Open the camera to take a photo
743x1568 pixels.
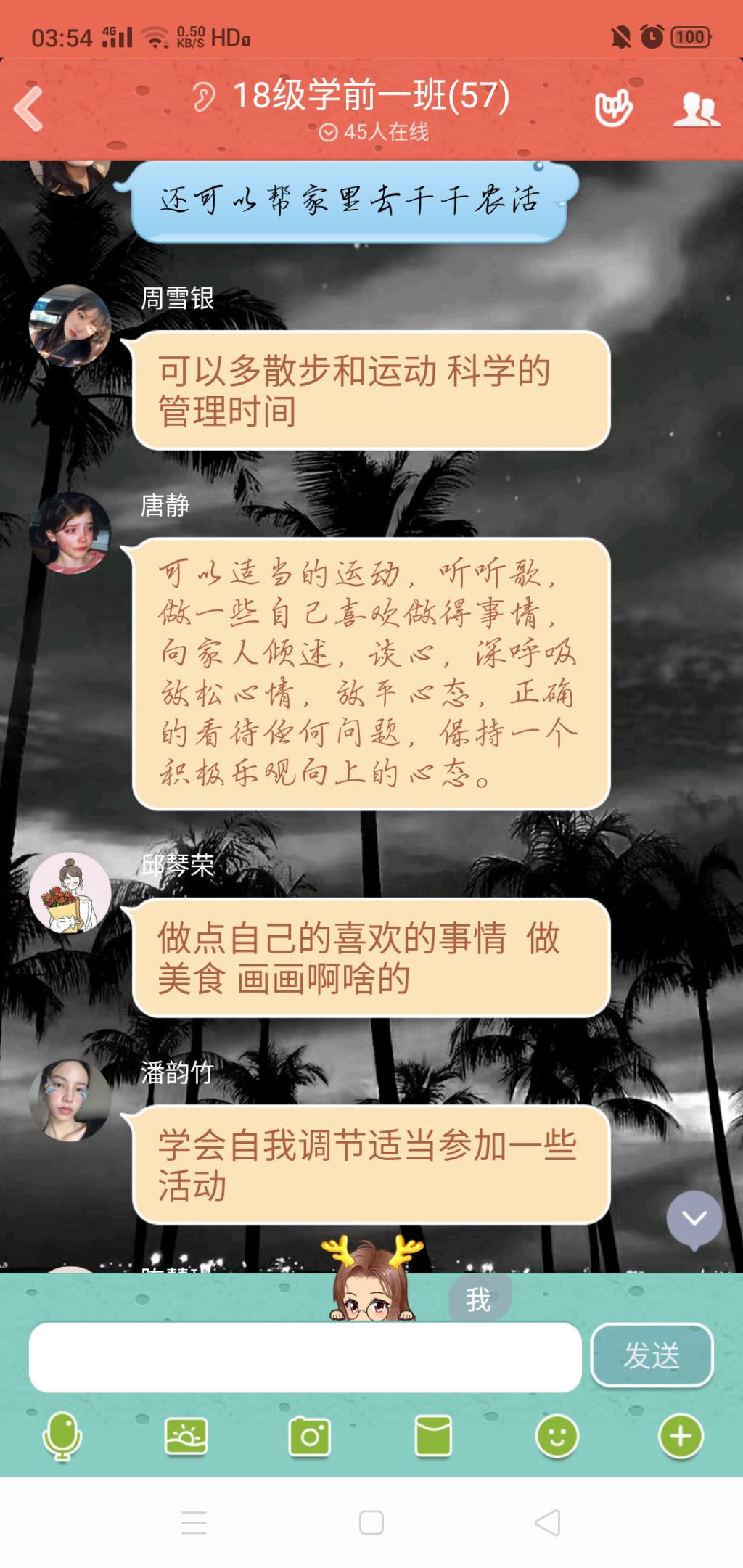pos(310,1437)
